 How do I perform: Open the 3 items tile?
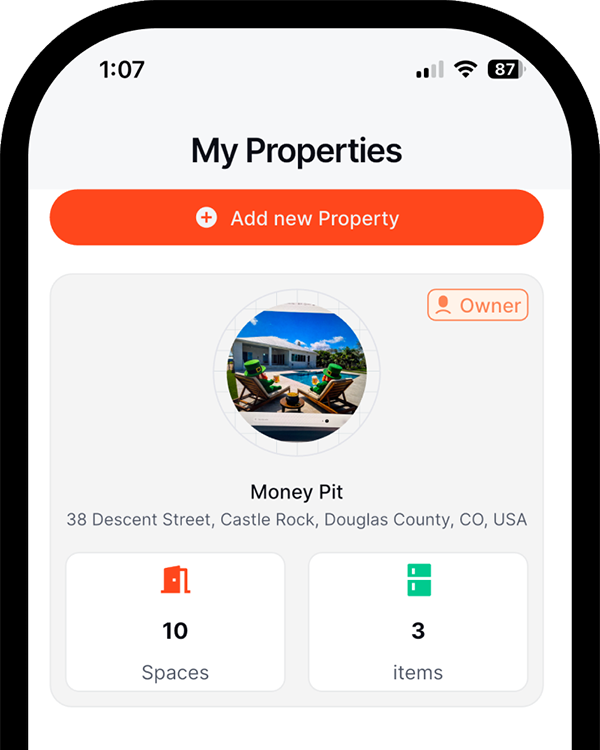click(418, 622)
